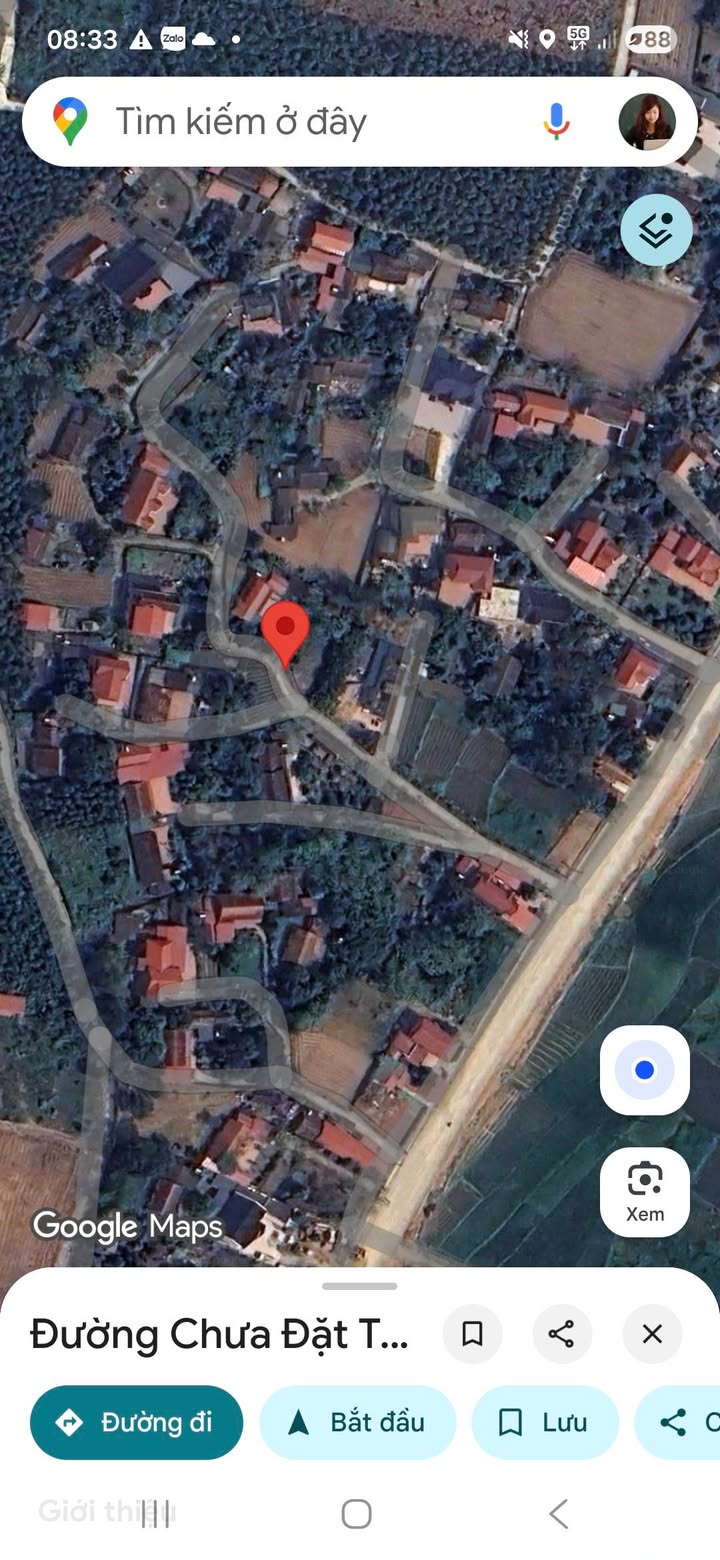The width and height of the screenshot is (720, 1560).
Task: Tap the "Tìm kiếm ở đây" search box
Action: coord(300,122)
